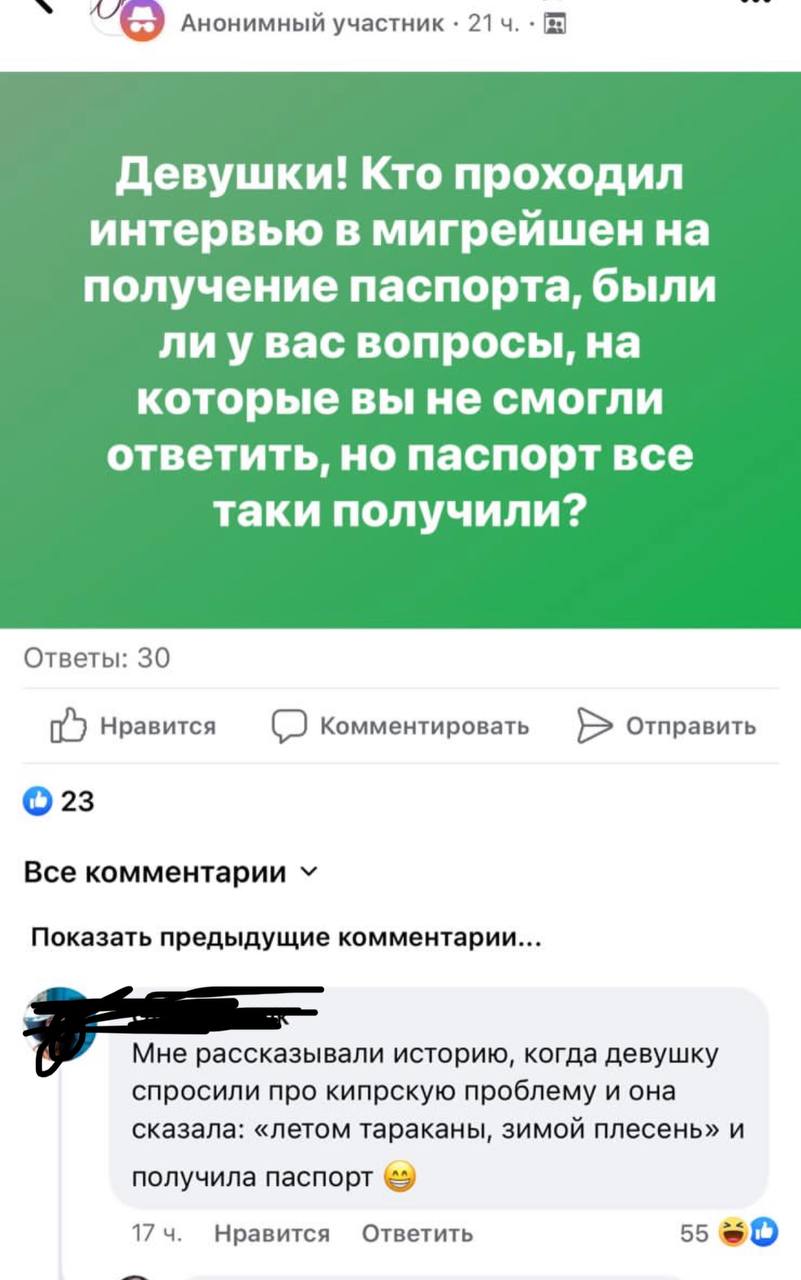
Task: Reply to the comment with Ответить
Action: coord(417,1233)
